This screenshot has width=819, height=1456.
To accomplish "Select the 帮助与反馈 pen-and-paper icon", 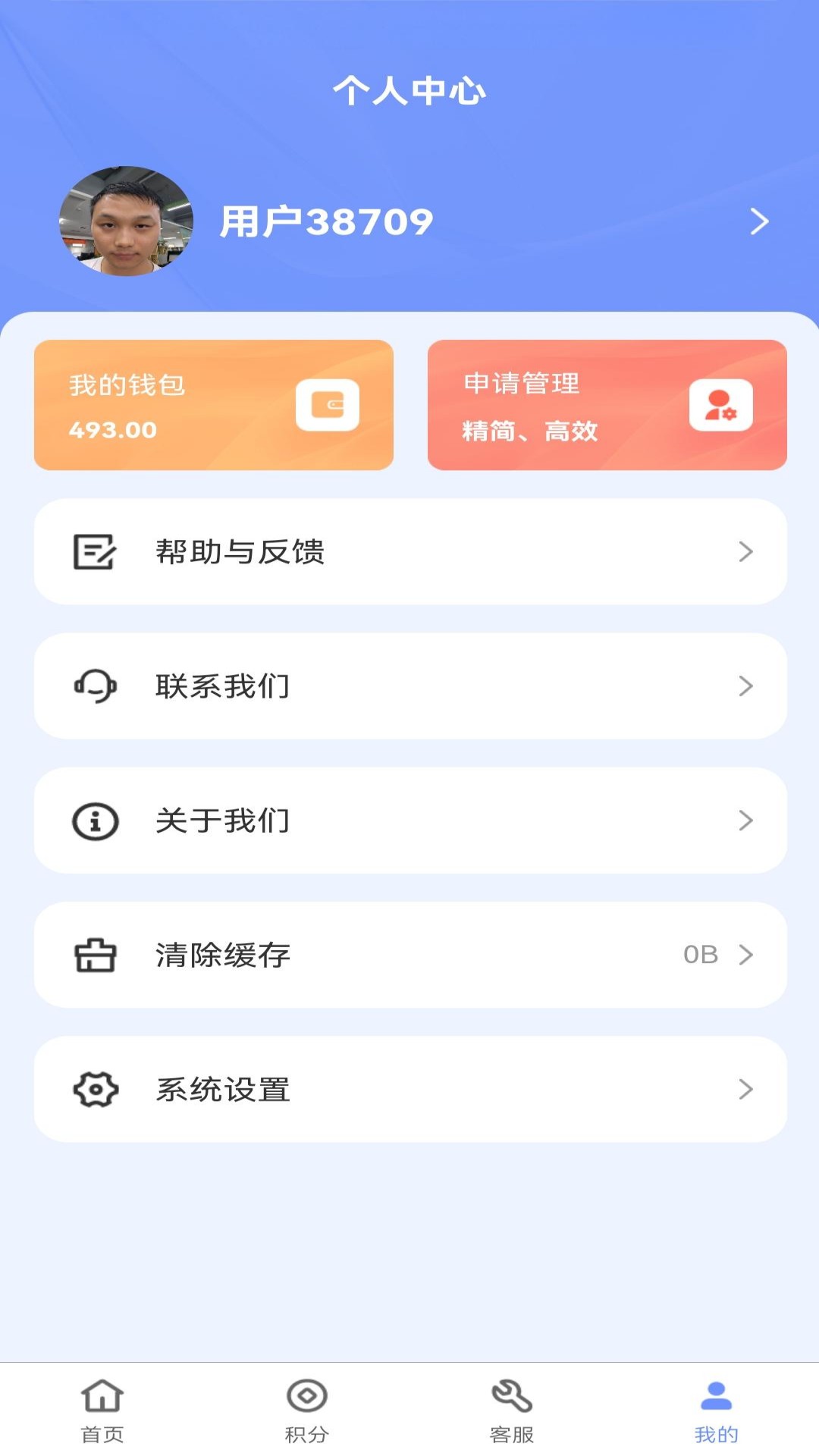I will point(94,552).
